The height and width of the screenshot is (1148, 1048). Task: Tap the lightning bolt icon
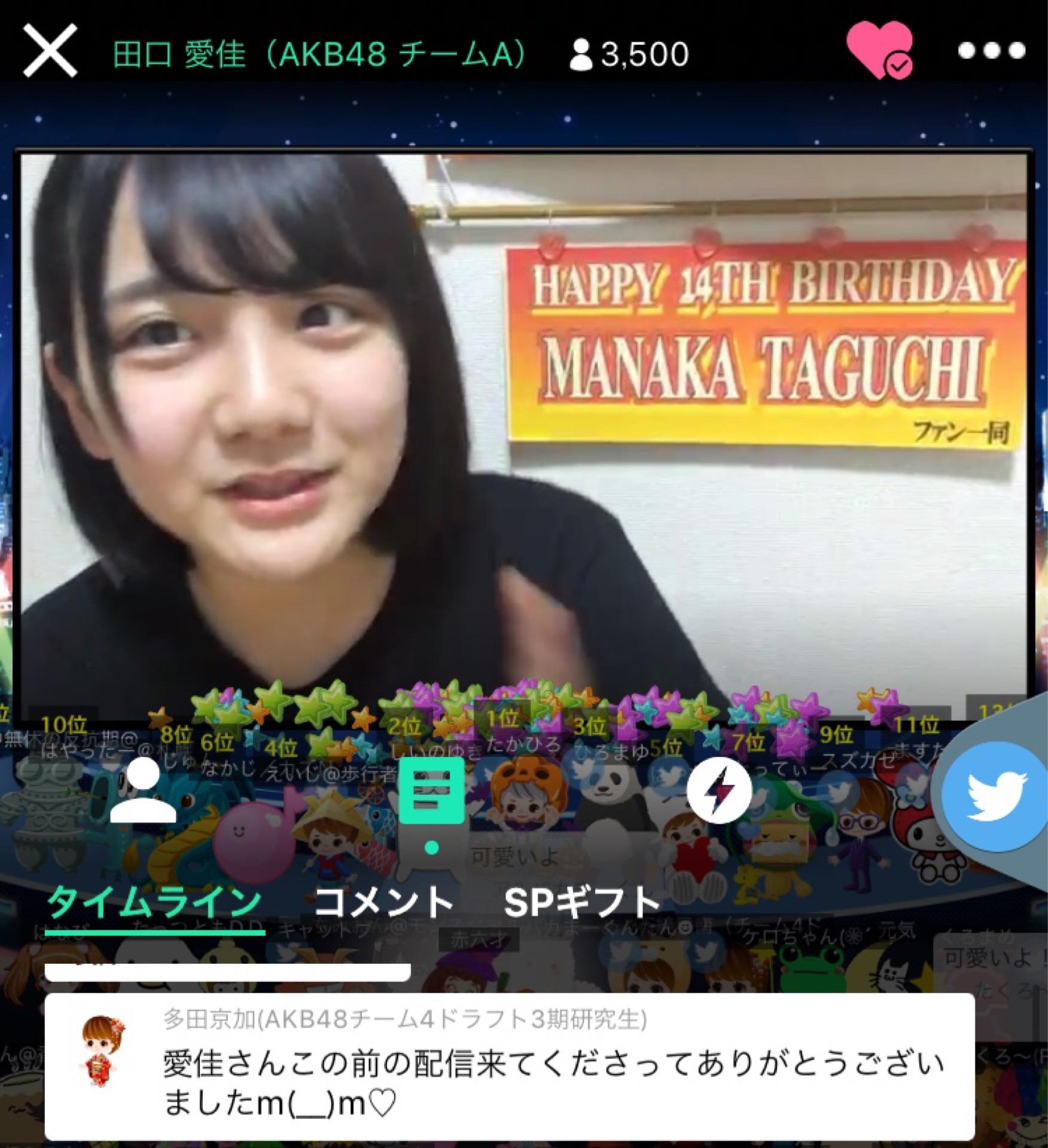(718, 790)
